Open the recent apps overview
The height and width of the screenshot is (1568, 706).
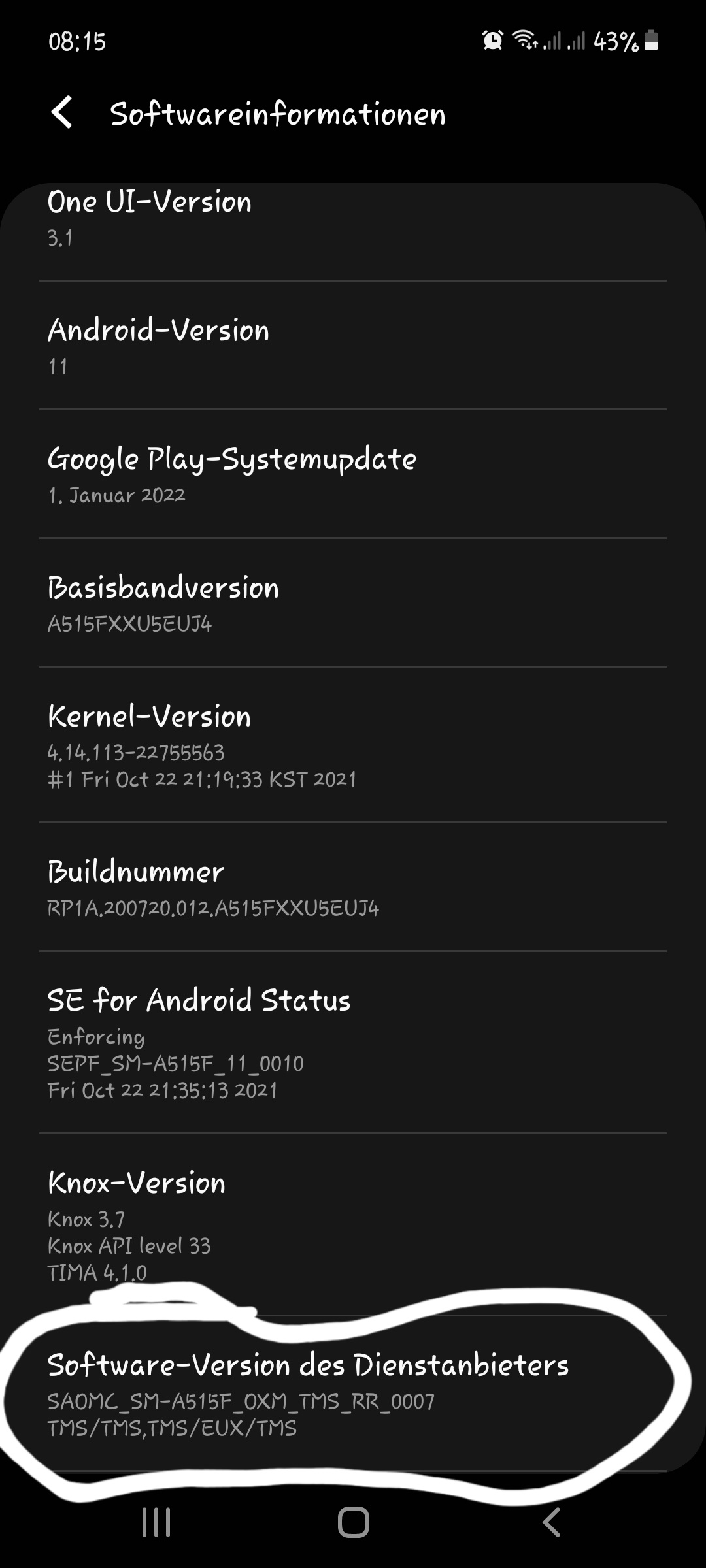[x=156, y=1522]
